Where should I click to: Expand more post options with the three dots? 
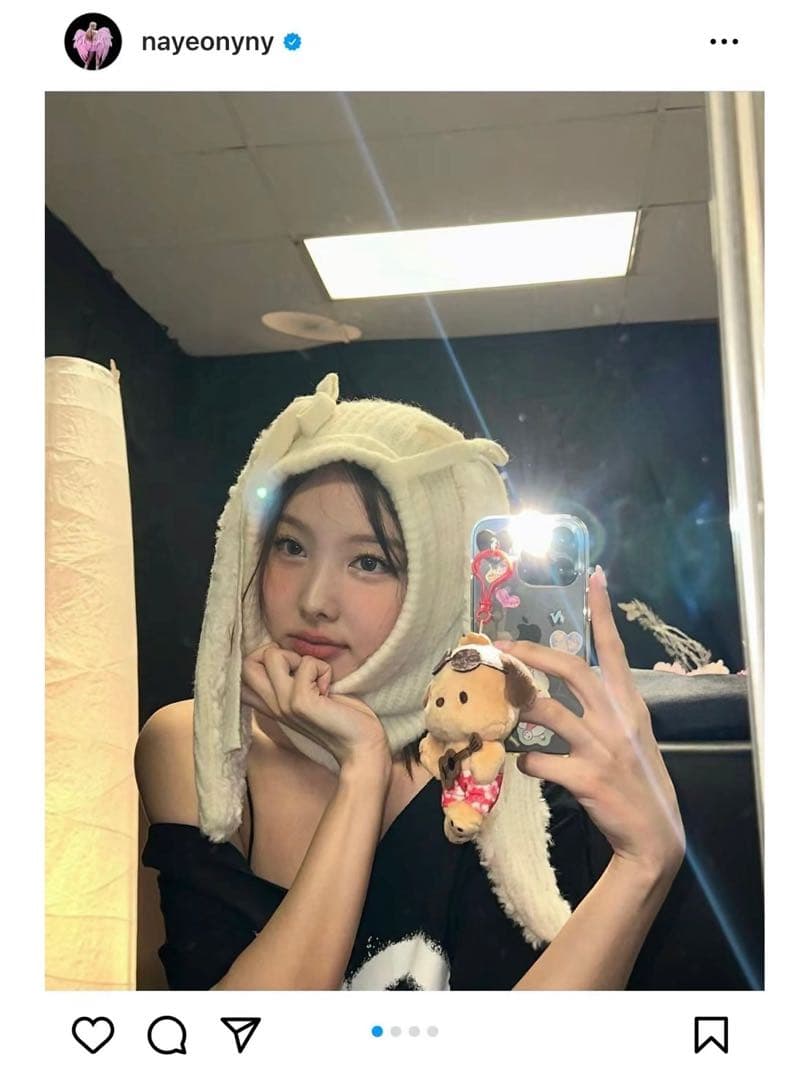[723, 42]
